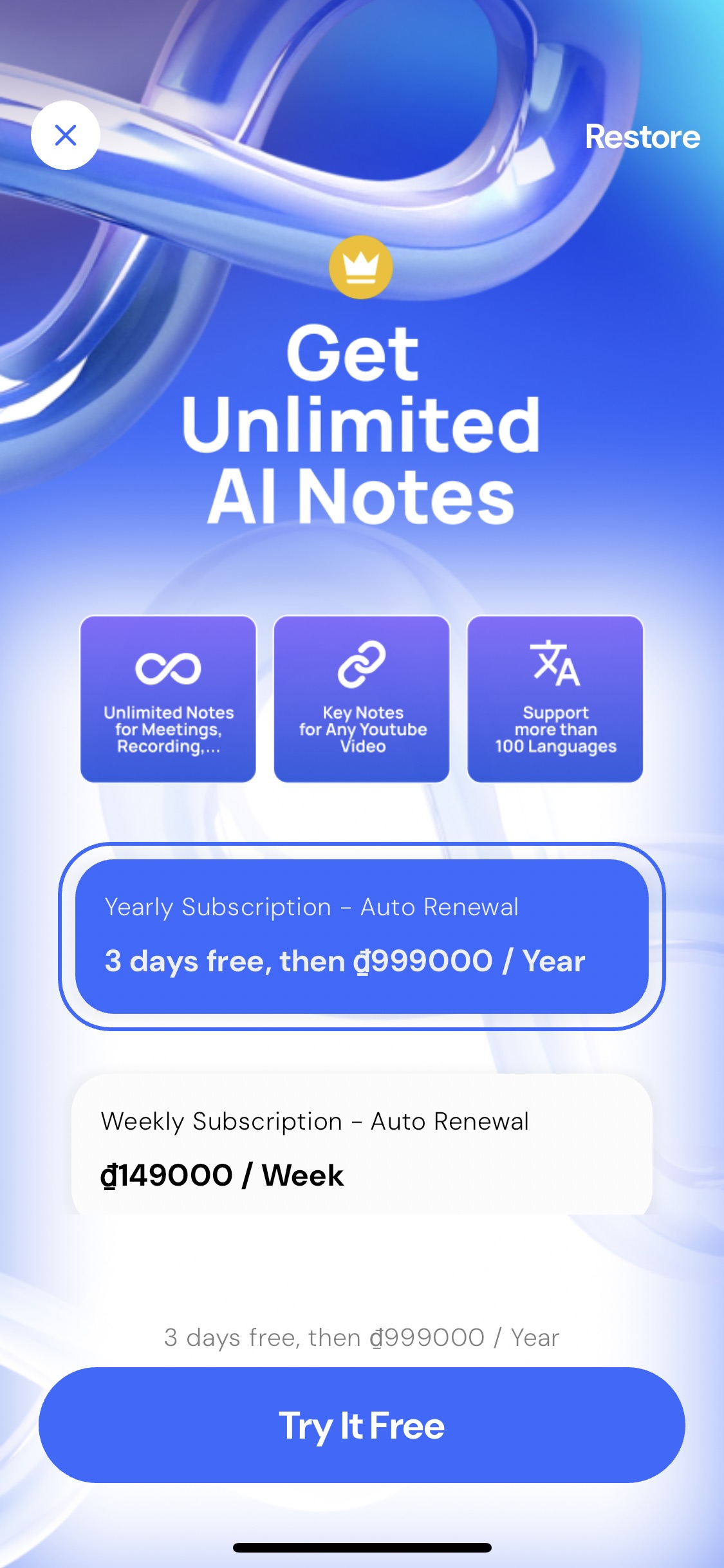
Task: Tap Restore to recover purchases
Action: (x=642, y=137)
